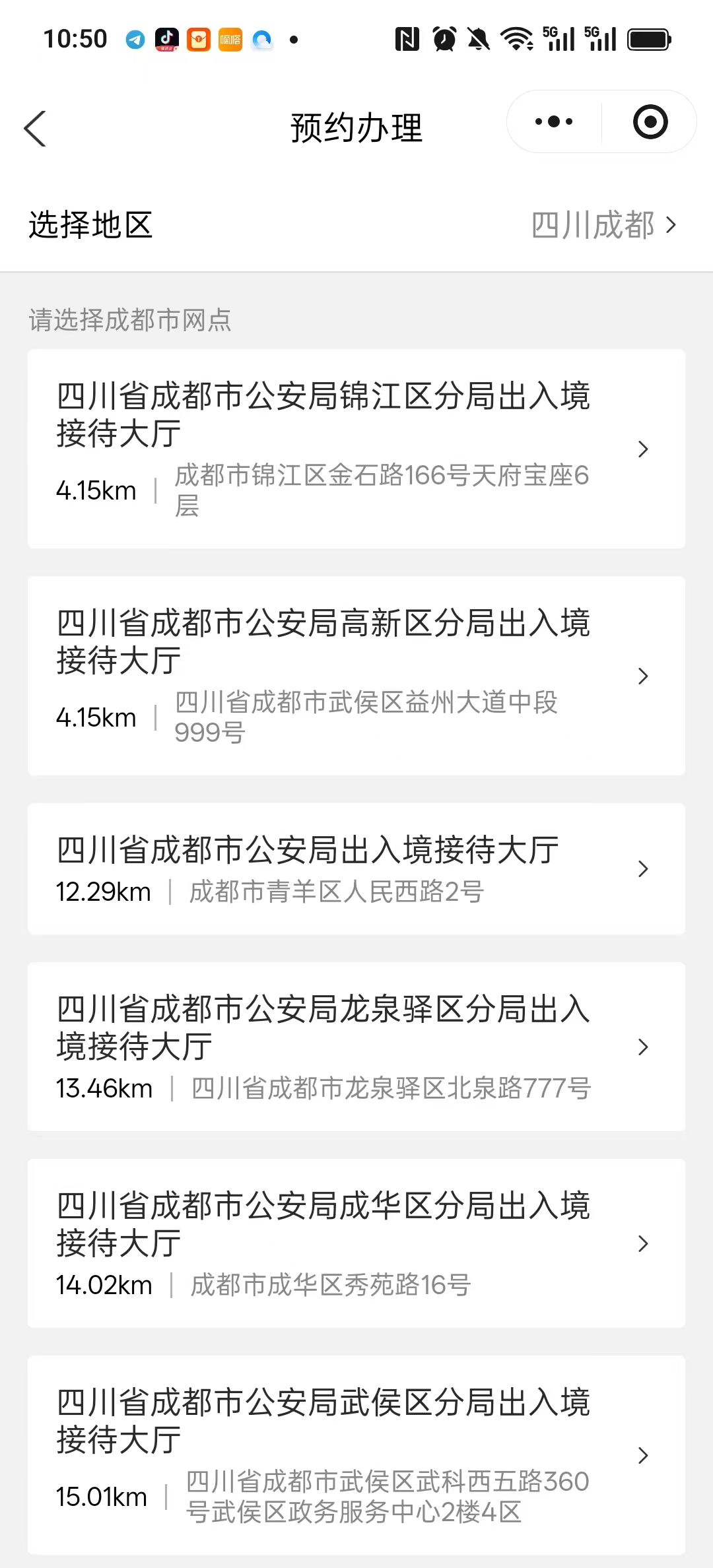The width and height of the screenshot is (713, 1568).
Task: Open the mini program more options menu
Action: click(x=554, y=122)
